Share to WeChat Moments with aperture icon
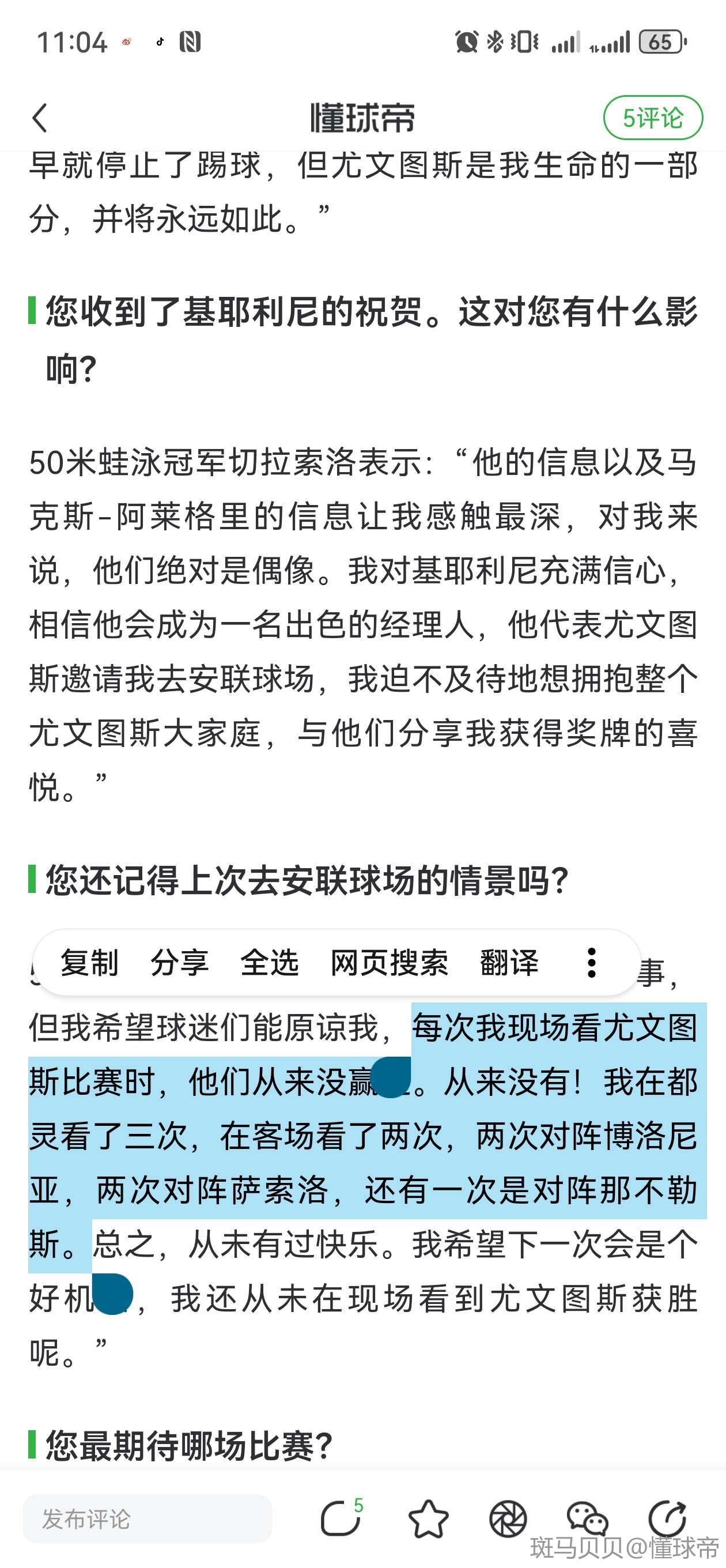This screenshot has height=1568, width=726. pos(508,1518)
